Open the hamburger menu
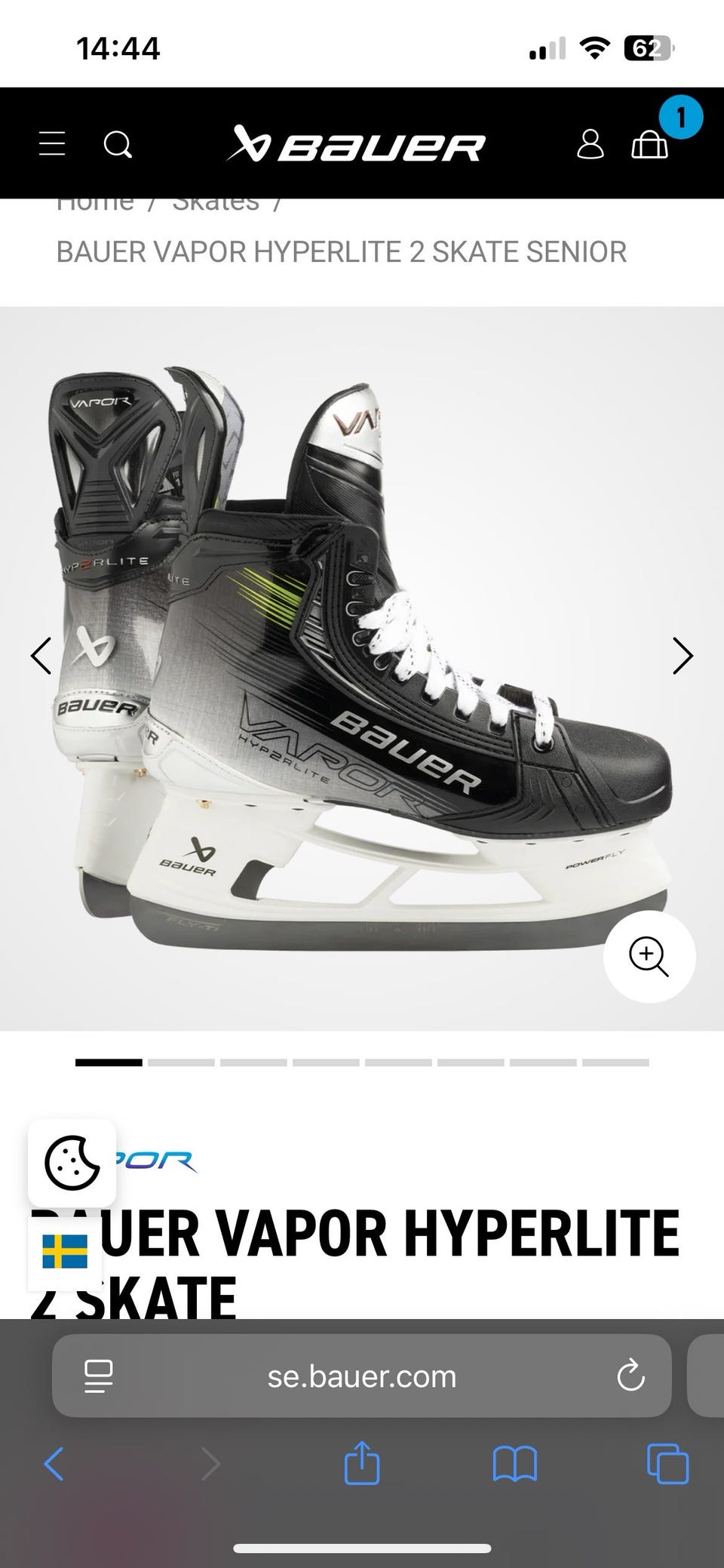 (52, 143)
